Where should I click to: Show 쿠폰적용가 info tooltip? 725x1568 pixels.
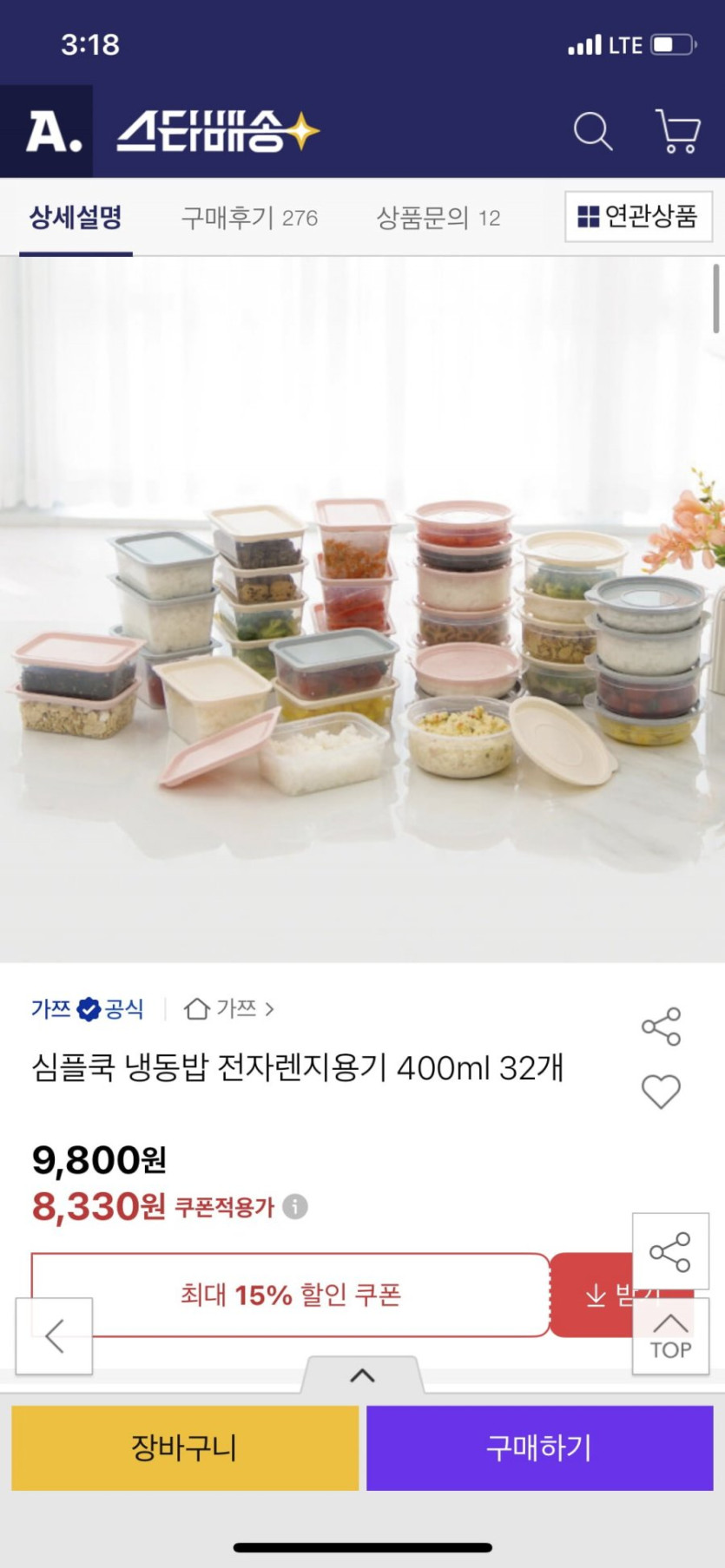295,1207
